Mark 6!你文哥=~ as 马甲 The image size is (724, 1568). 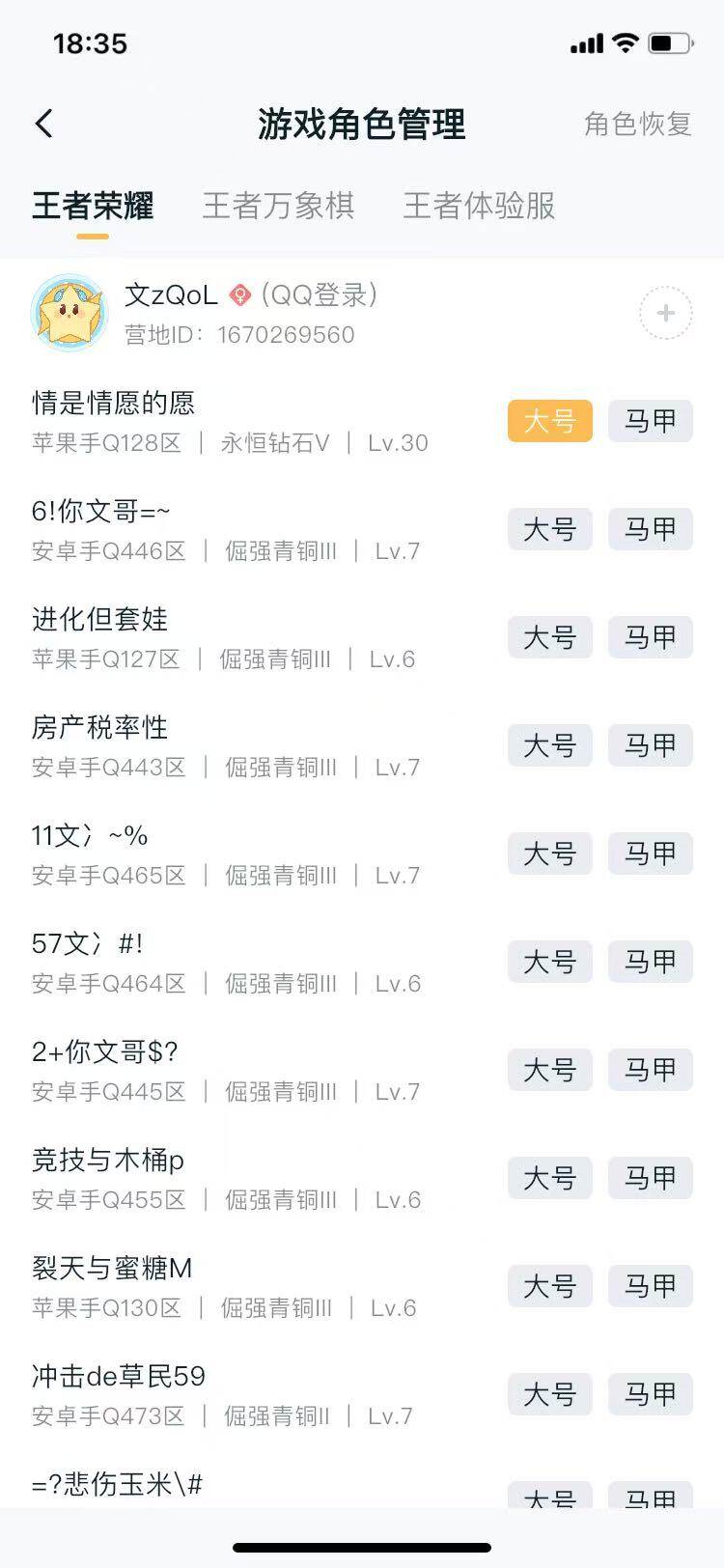pyautogui.click(x=650, y=529)
